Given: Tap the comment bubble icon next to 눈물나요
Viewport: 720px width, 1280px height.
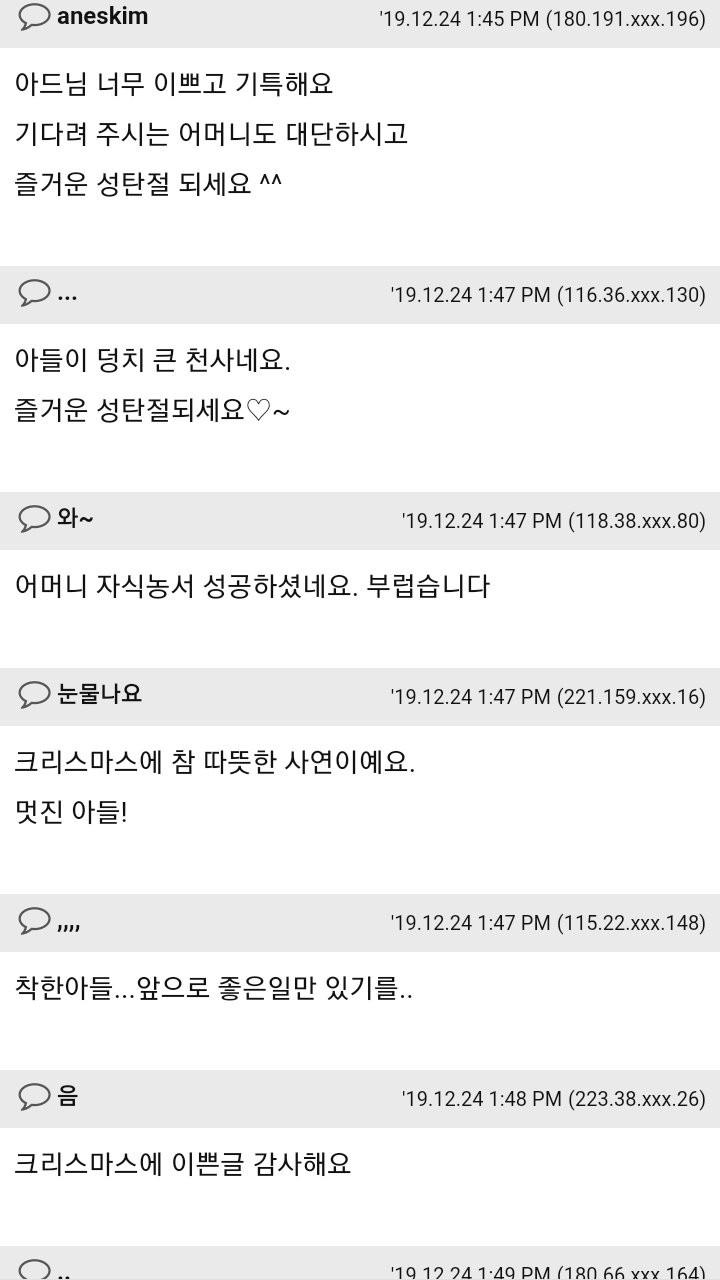Looking at the screenshot, I should pyautogui.click(x=35, y=695).
